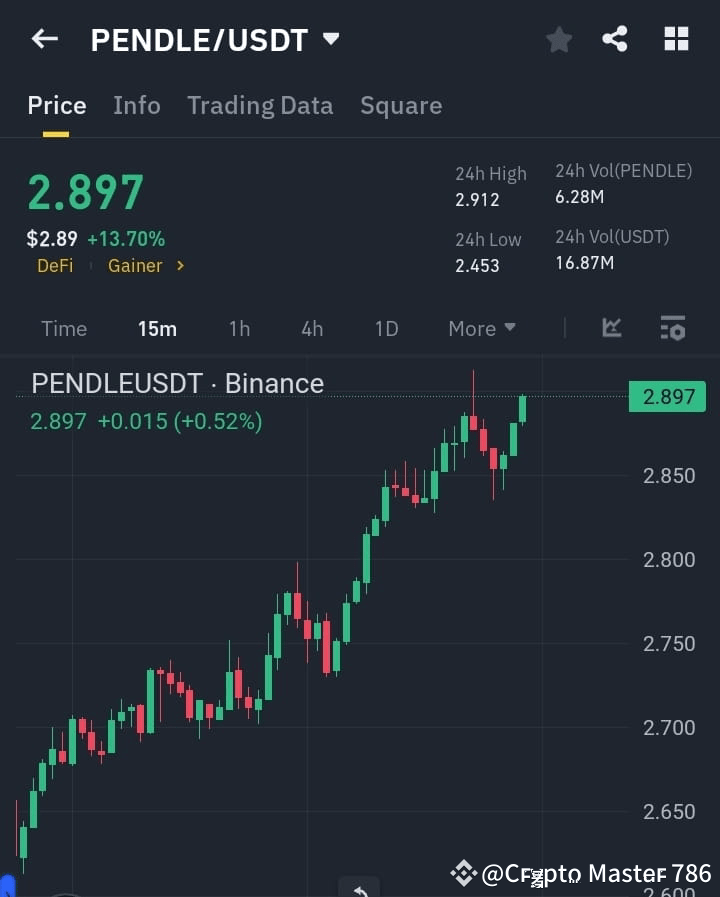Screen dimensions: 720x897
Task: Open the chart indicators icon
Action: pos(611,328)
